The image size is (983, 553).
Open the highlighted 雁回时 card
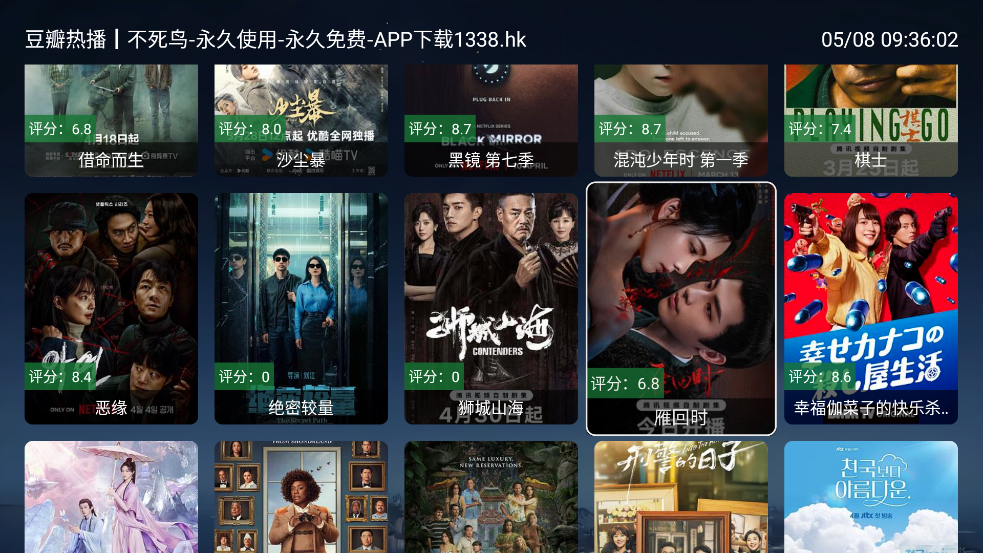click(681, 308)
